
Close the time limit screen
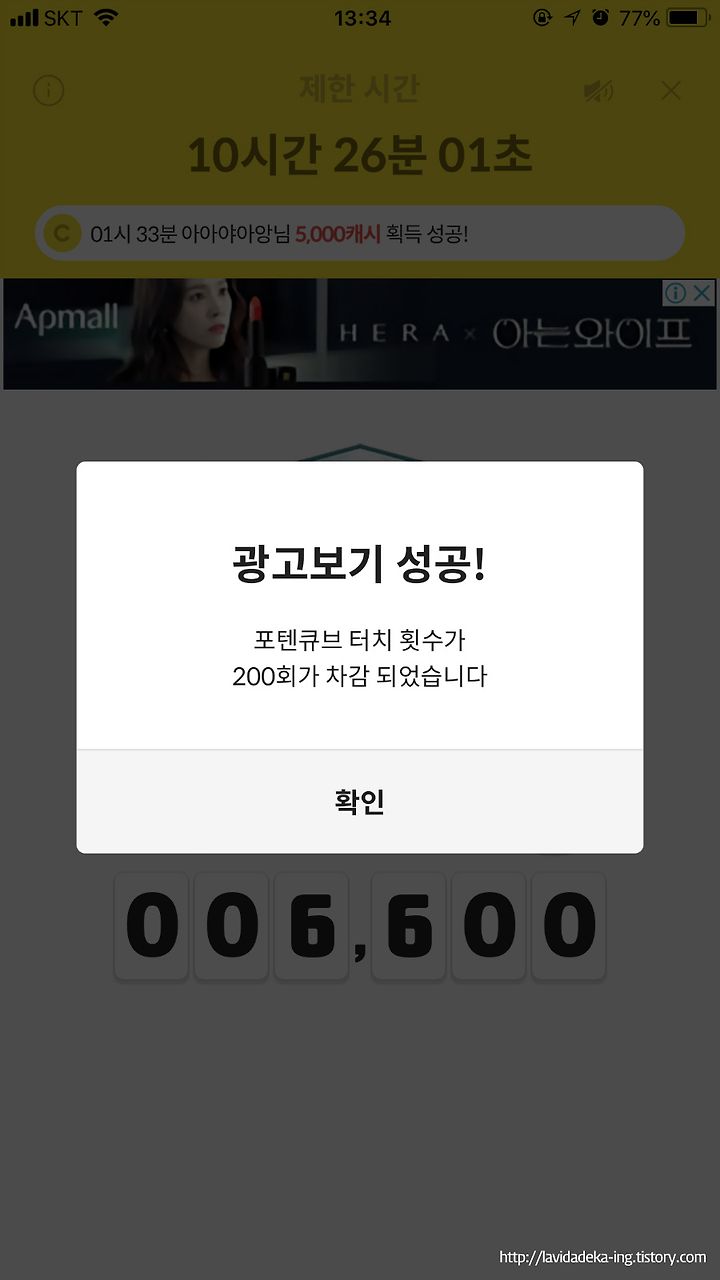671,91
